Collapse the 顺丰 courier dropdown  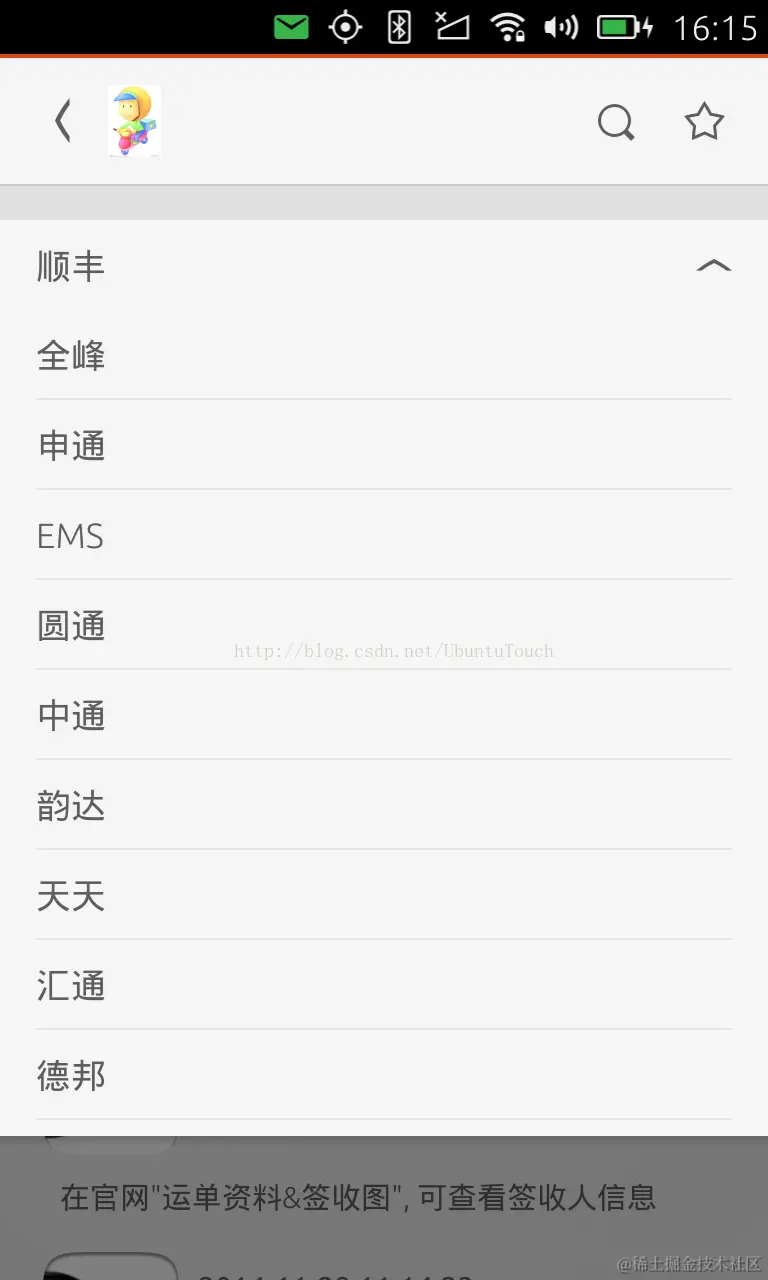713,266
